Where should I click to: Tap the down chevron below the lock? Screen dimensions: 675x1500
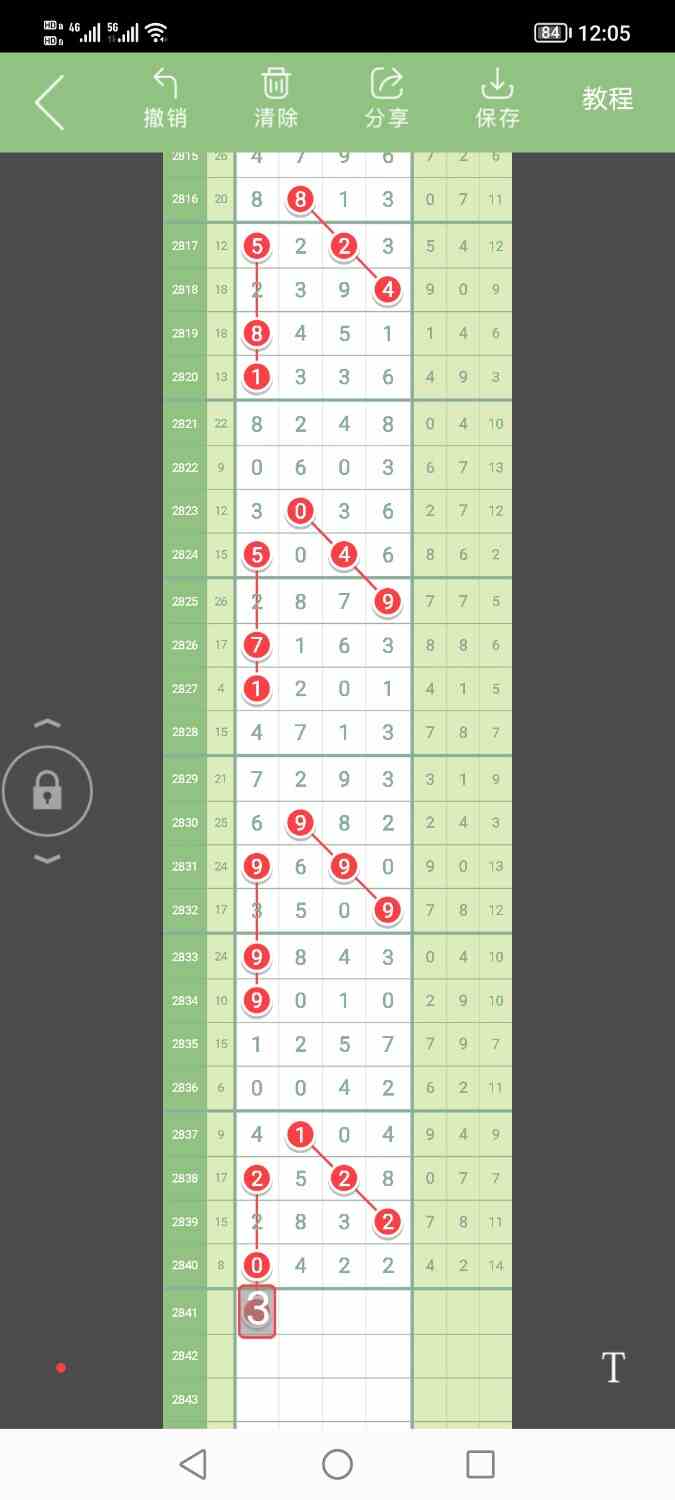click(47, 859)
